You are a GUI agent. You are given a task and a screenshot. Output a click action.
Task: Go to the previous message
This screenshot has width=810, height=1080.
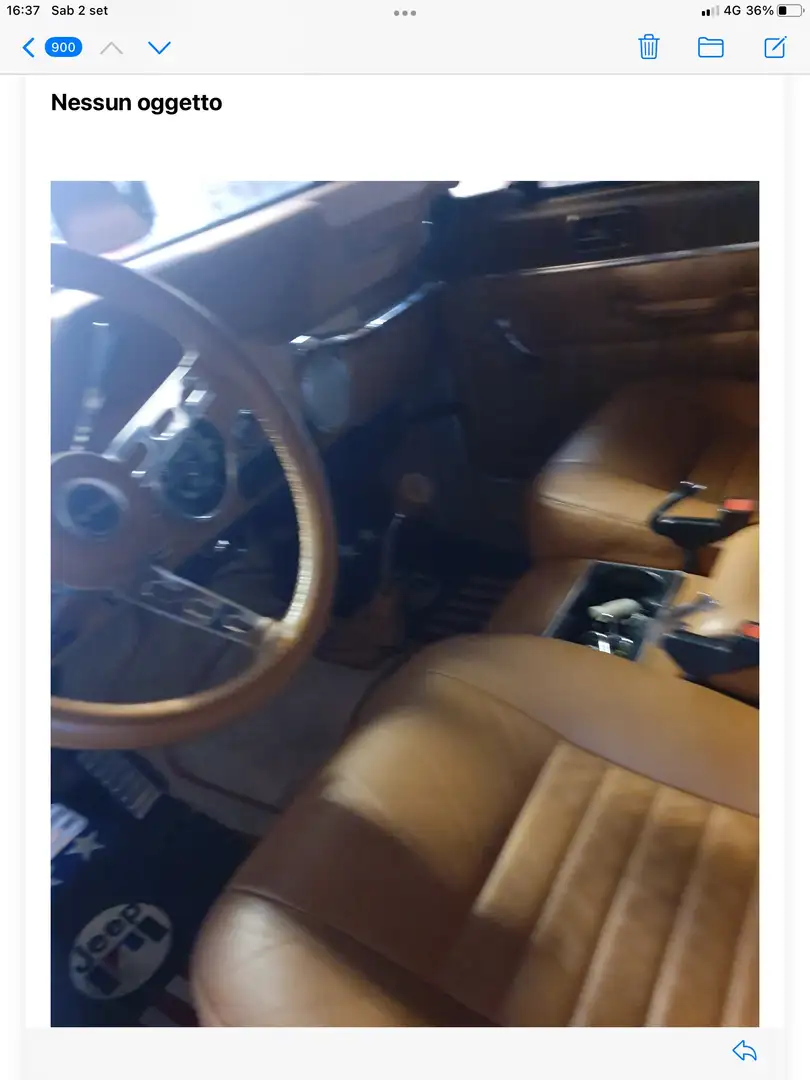pyautogui.click(x=112, y=47)
